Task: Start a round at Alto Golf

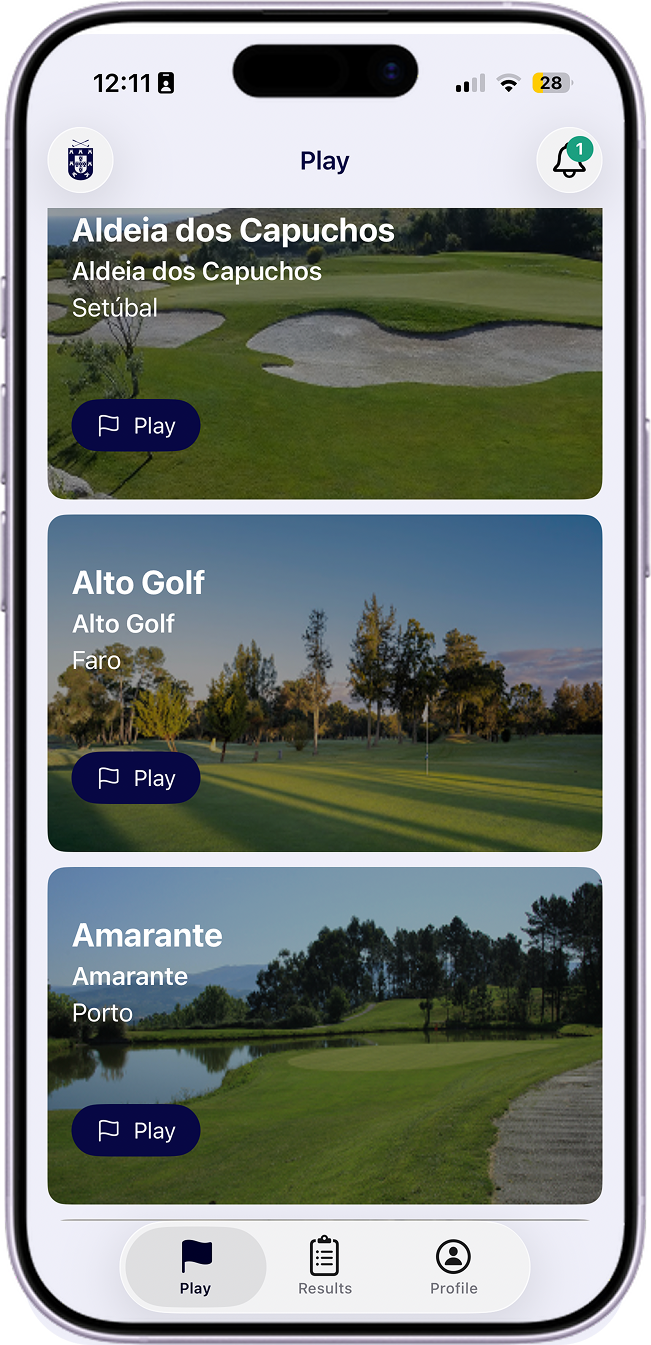Action: 136,778
